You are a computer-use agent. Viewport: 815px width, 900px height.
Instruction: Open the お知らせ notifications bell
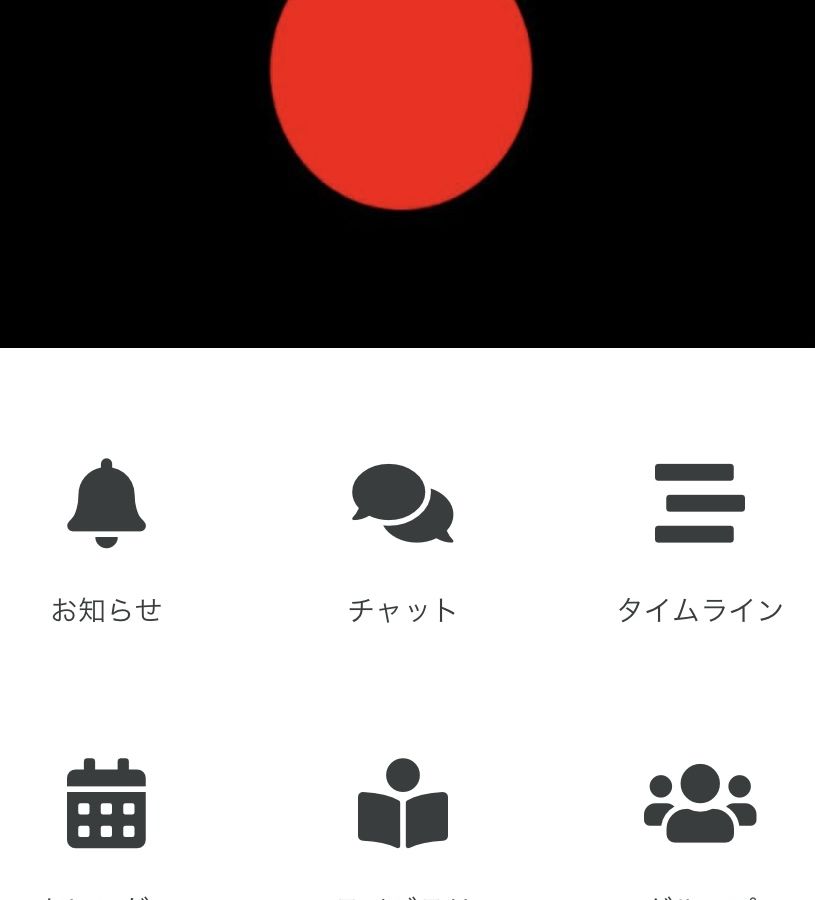coord(106,504)
